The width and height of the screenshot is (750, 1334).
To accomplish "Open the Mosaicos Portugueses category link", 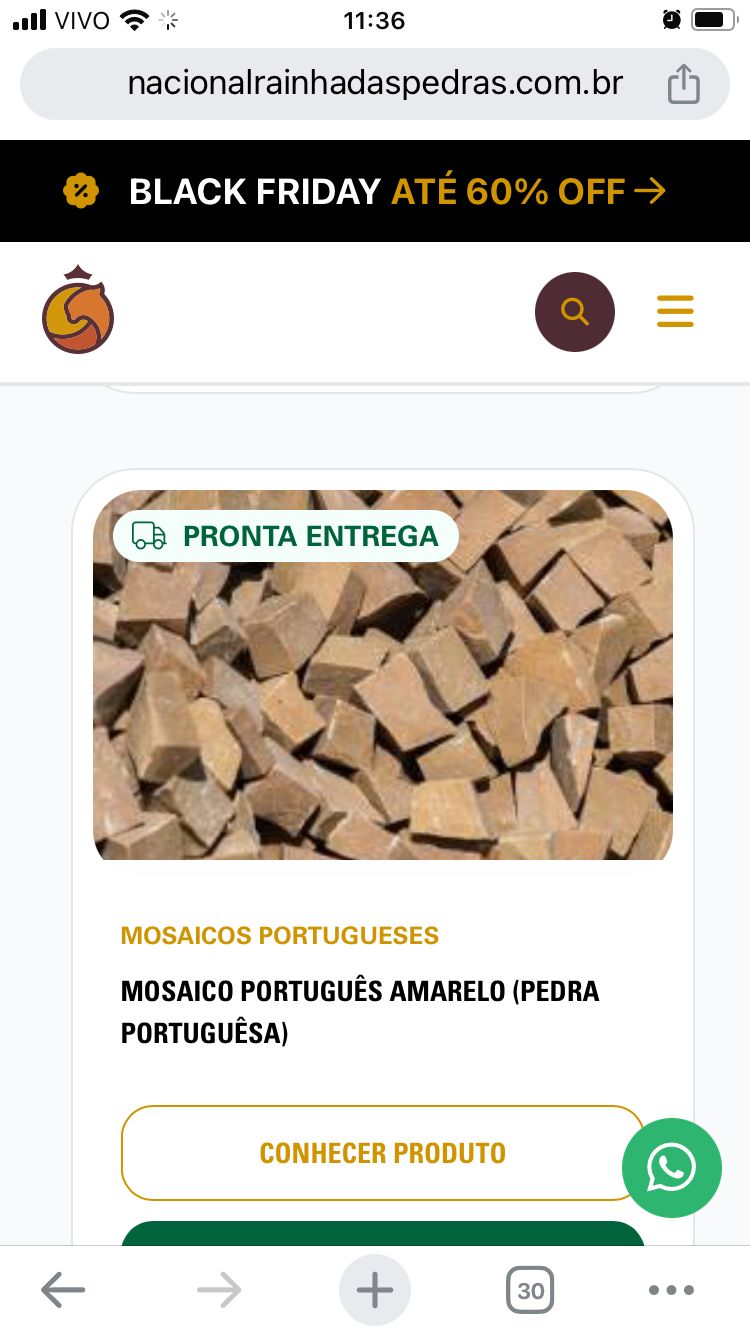I will point(279,935).
